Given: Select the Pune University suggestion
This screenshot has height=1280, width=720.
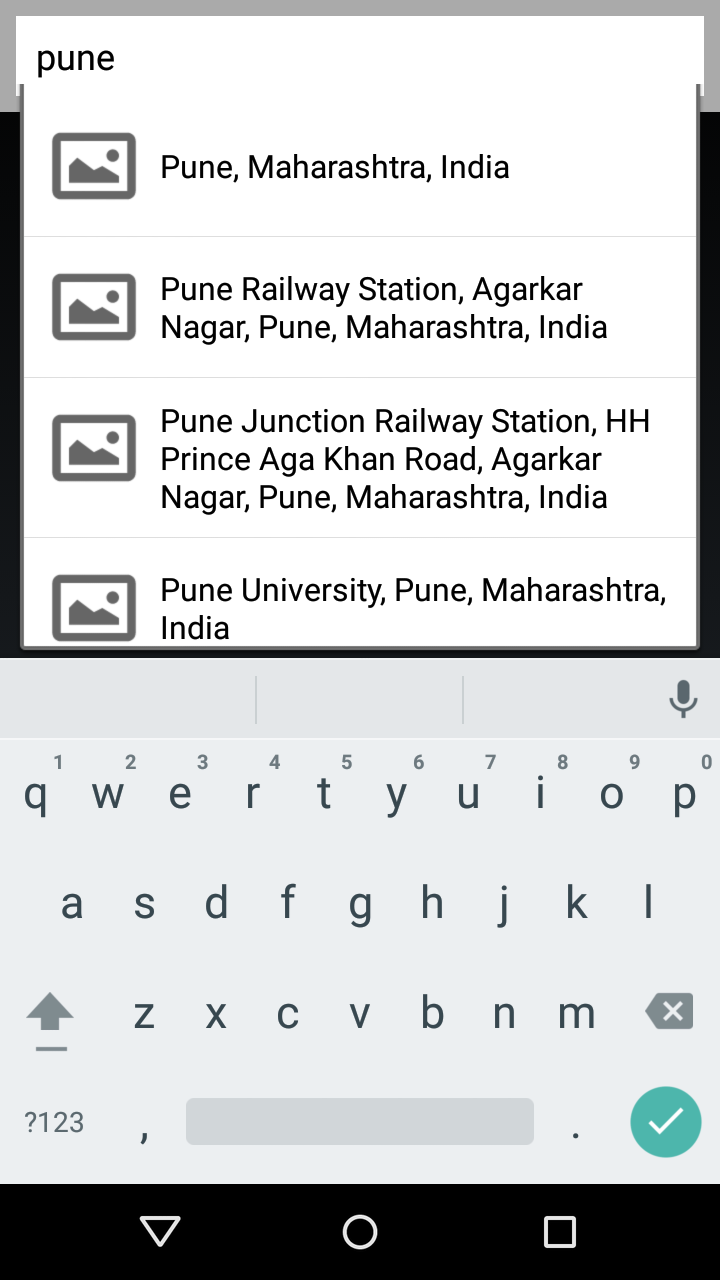Looking at the screenshot, I should [360, 592].
